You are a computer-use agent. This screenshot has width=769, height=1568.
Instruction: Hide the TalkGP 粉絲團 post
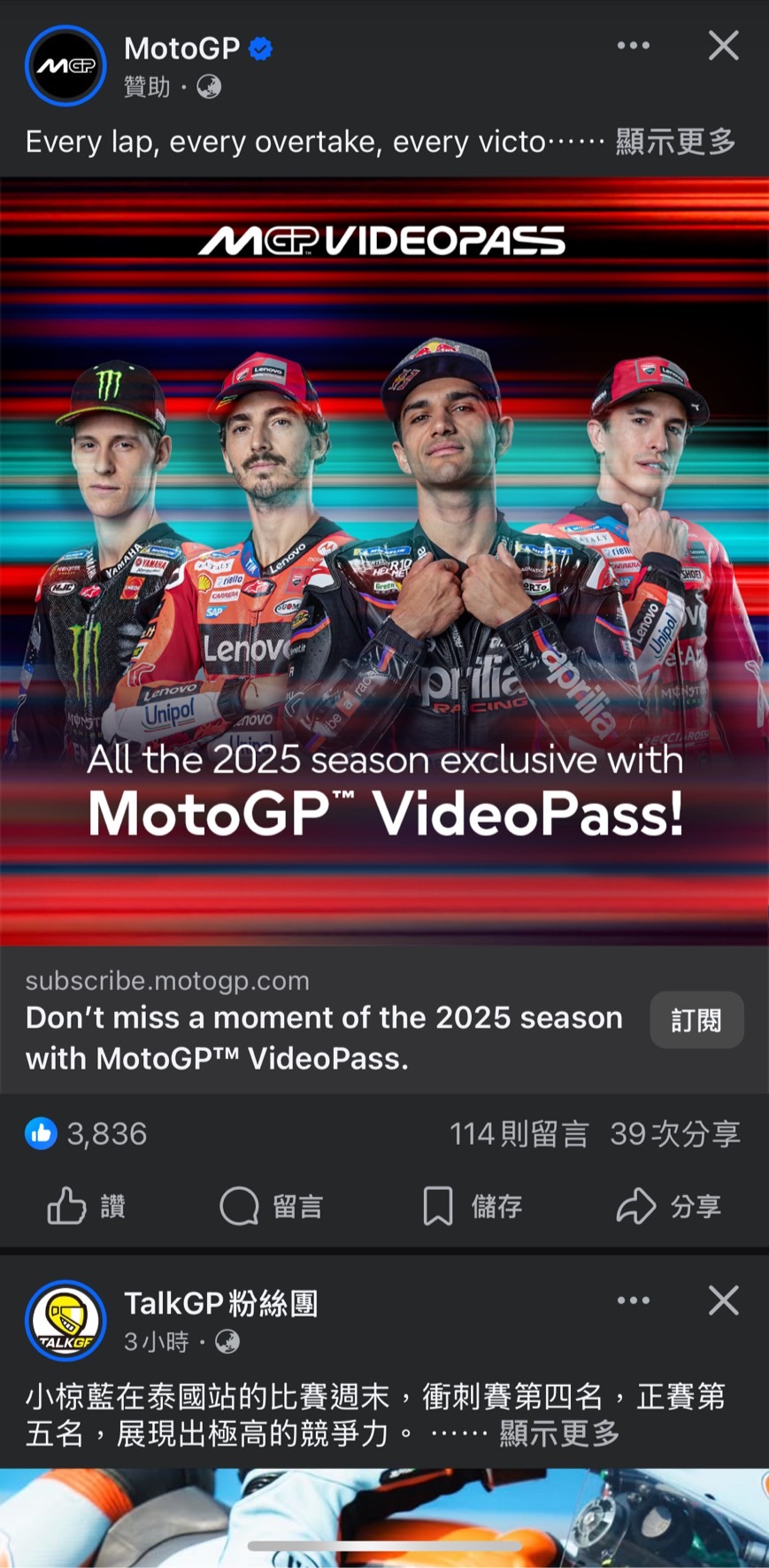pyautogui.click(x=723, y=1301)
